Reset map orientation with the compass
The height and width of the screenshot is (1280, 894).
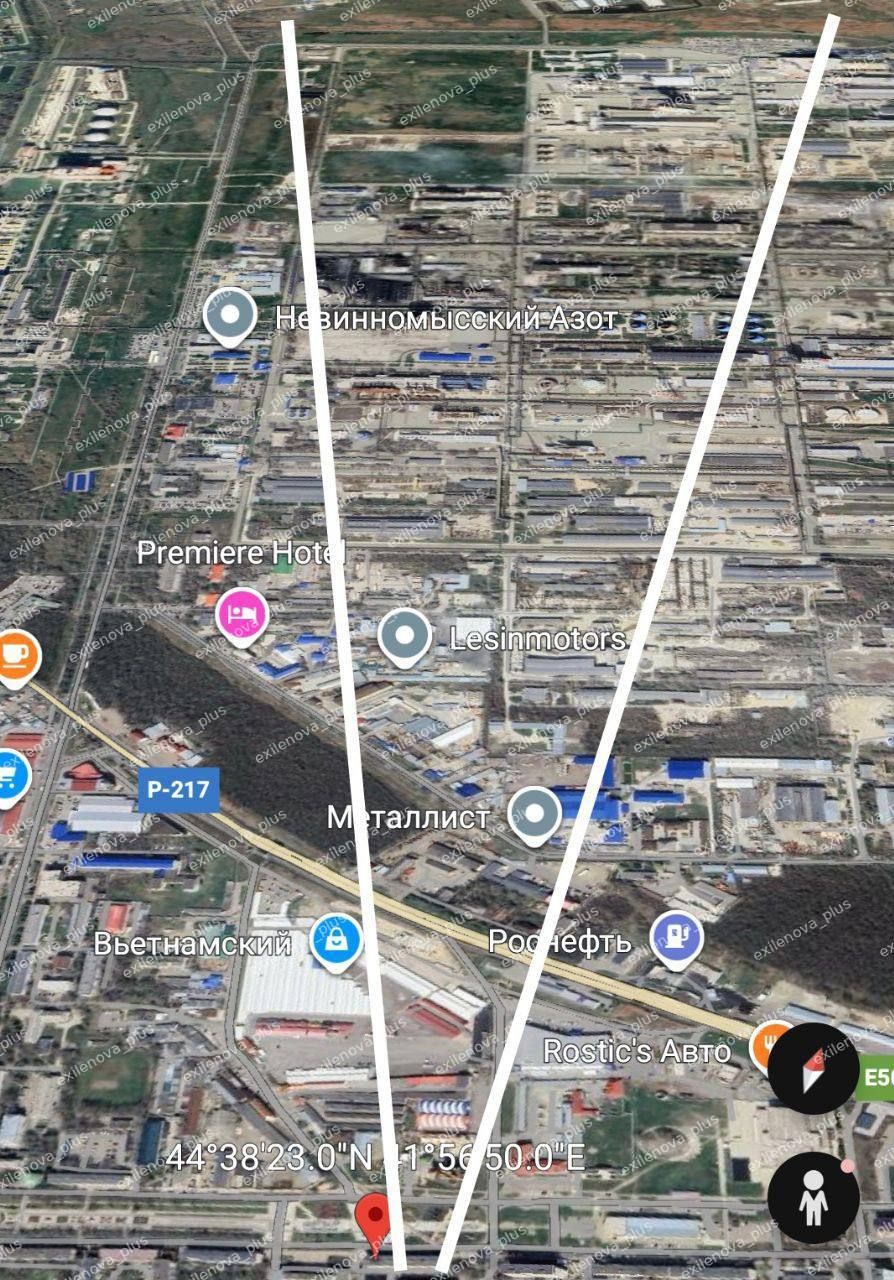pyautogui.click(x=813, y=1068)
